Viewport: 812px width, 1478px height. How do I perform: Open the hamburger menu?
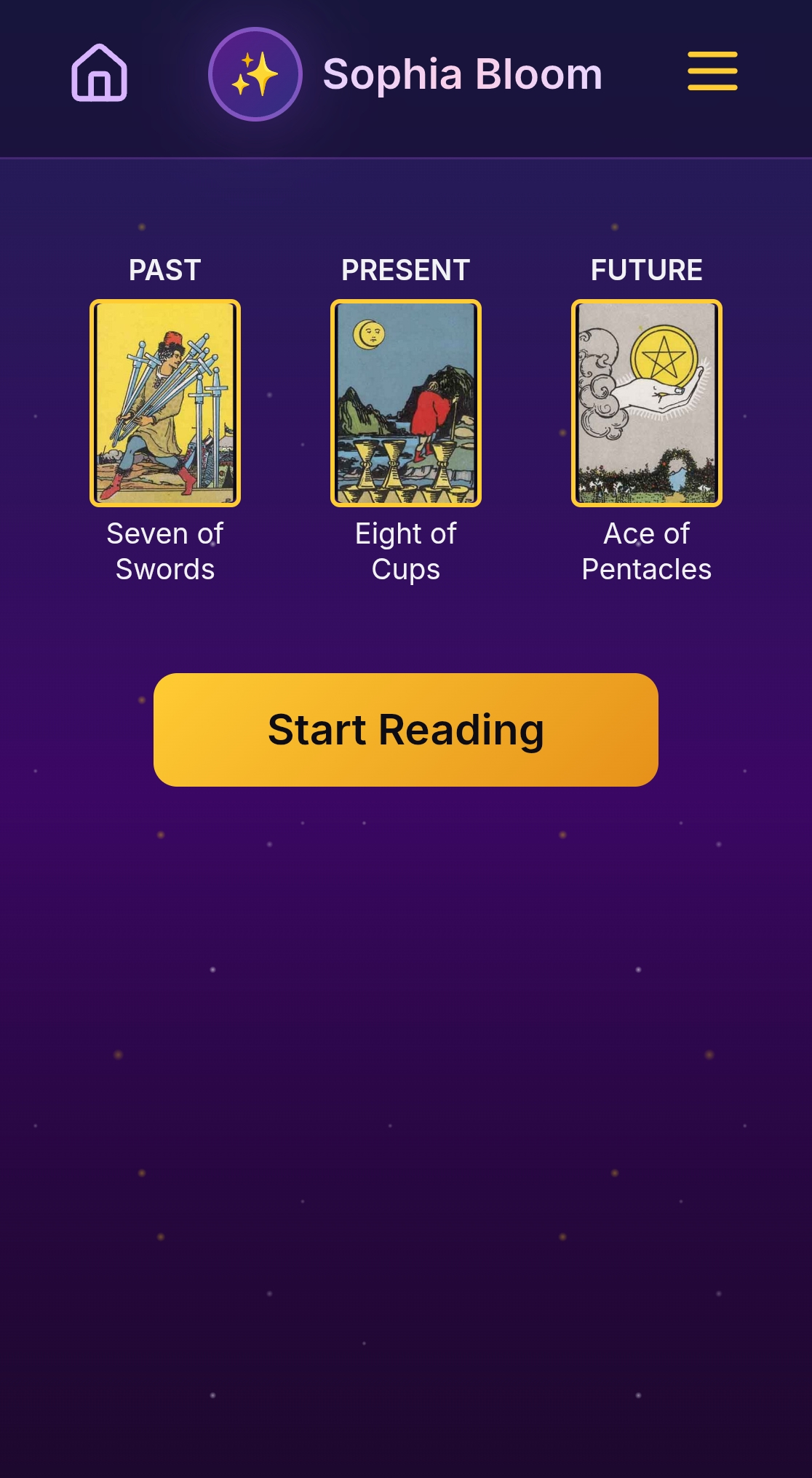[x=712, y=71]
